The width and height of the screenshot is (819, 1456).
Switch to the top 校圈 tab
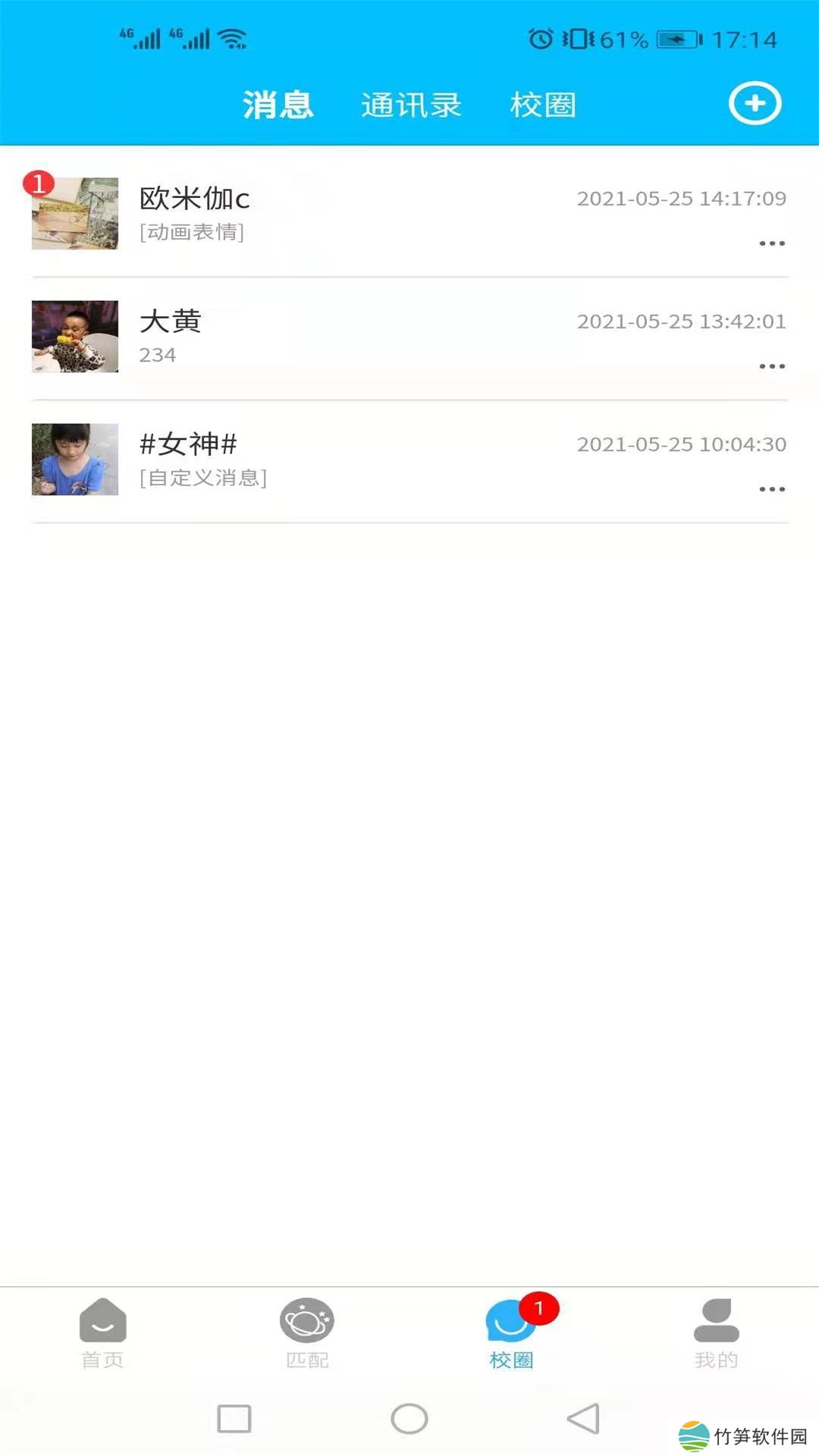(x=543, y=105)
